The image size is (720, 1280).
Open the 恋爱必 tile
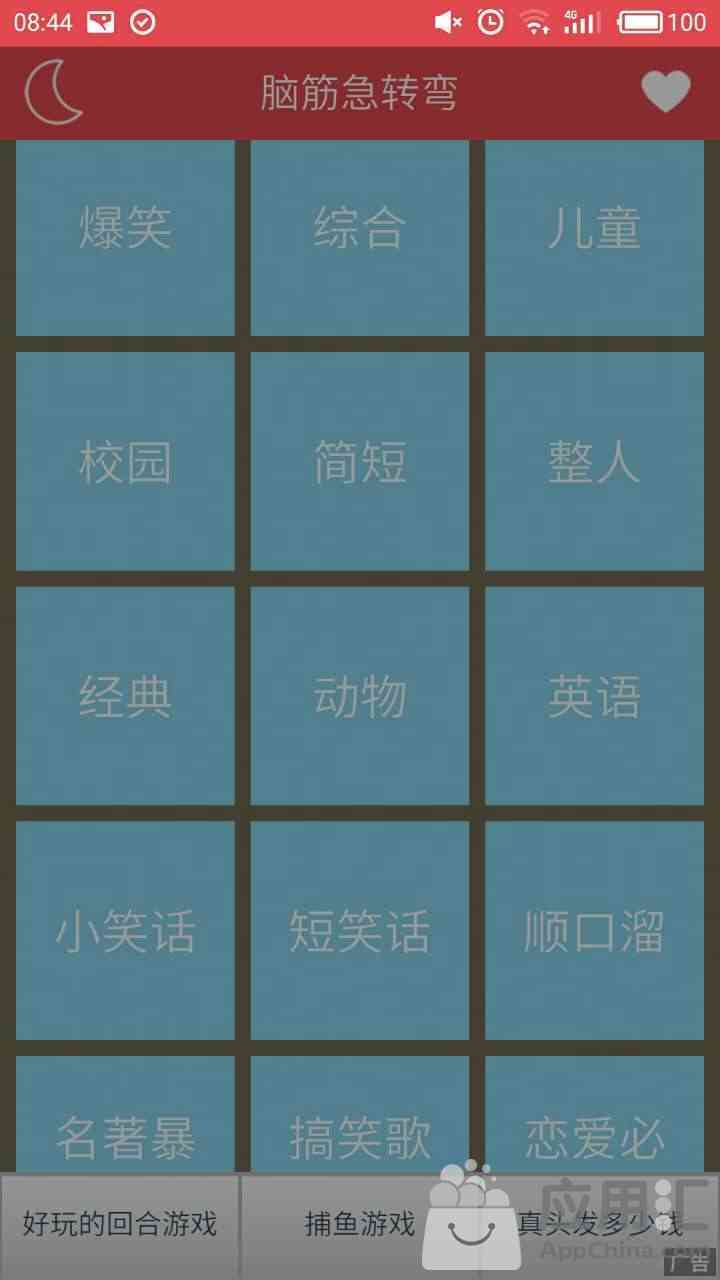coord(594,1114)
